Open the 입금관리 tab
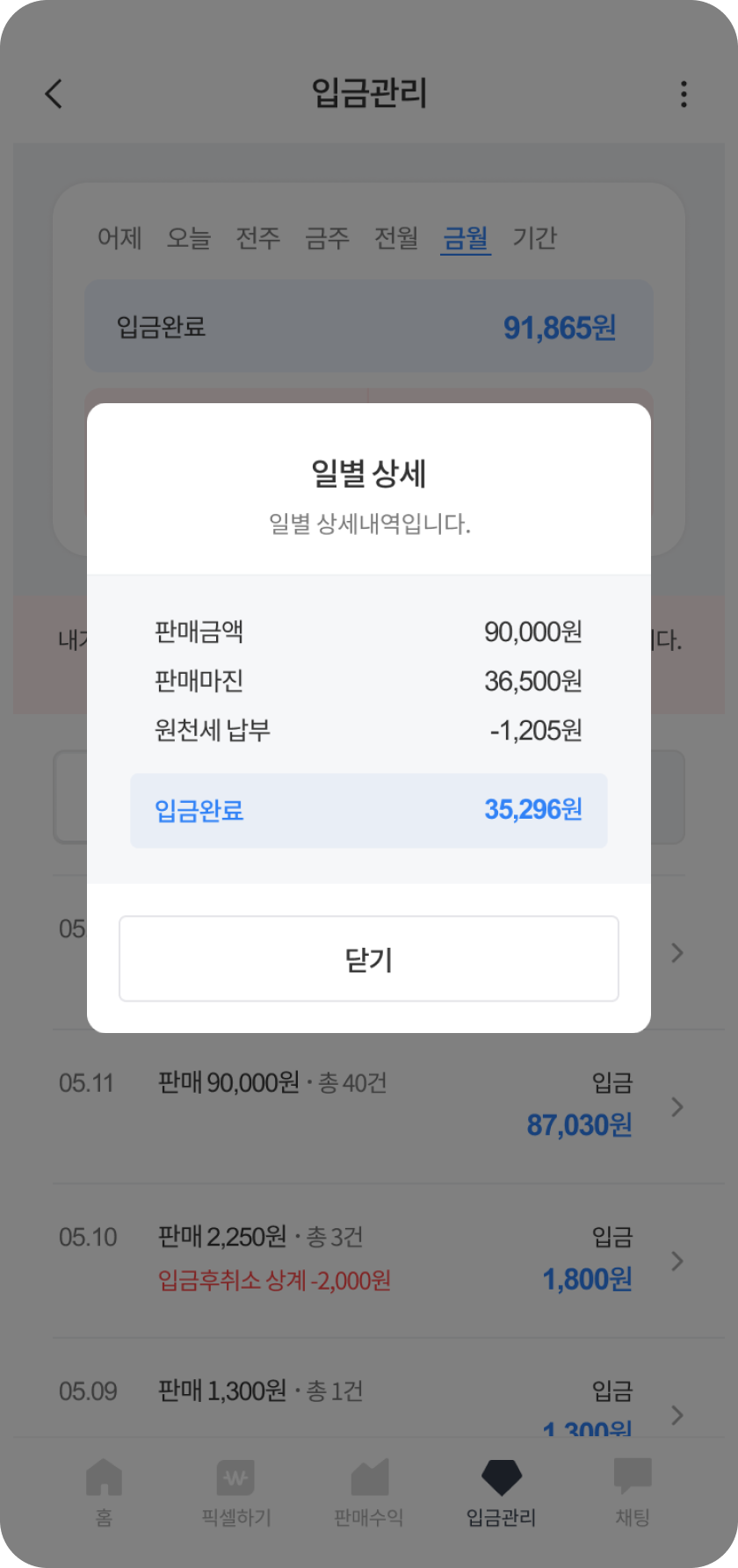The image size is (738, 1568). [x=502, y=1492]
